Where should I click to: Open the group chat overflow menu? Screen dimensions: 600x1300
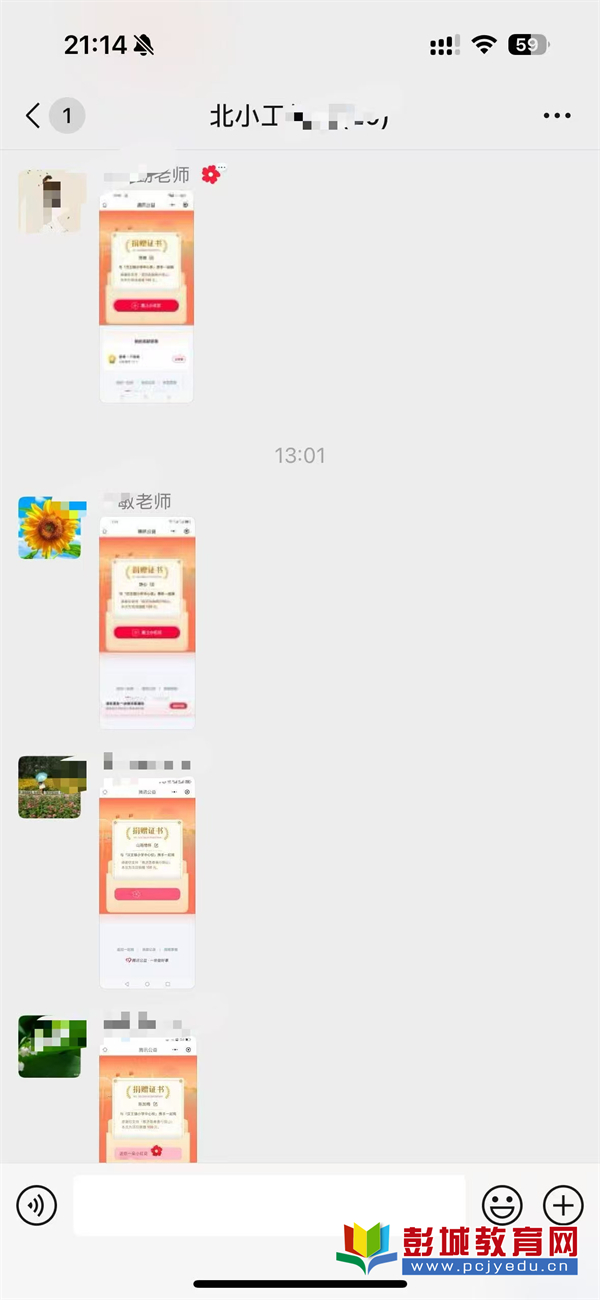tap(556, 116)
